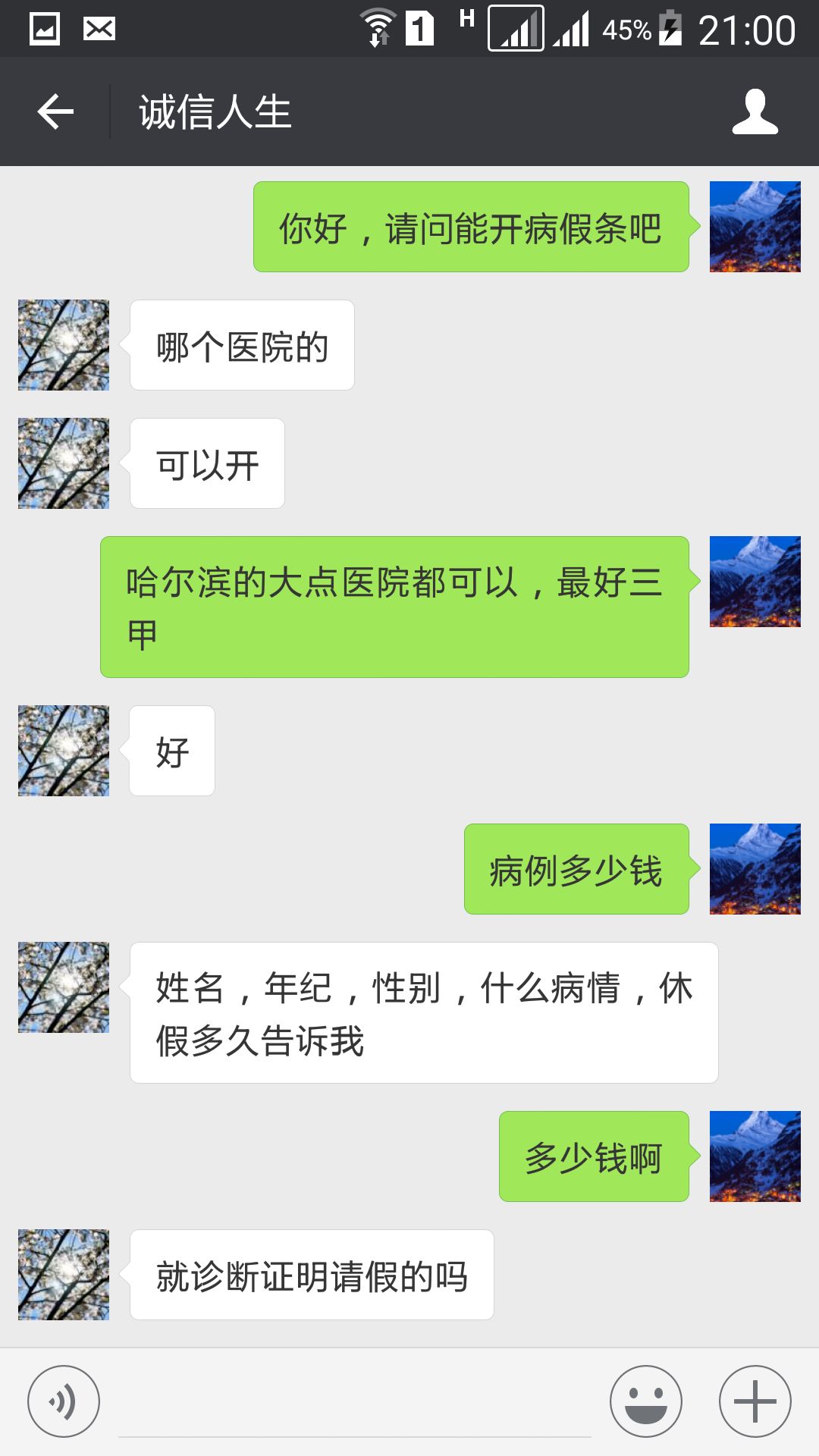Viewport: 819px width, 1456px height.
Task: Tap your mountain scenery avatar
Action: 754,226
